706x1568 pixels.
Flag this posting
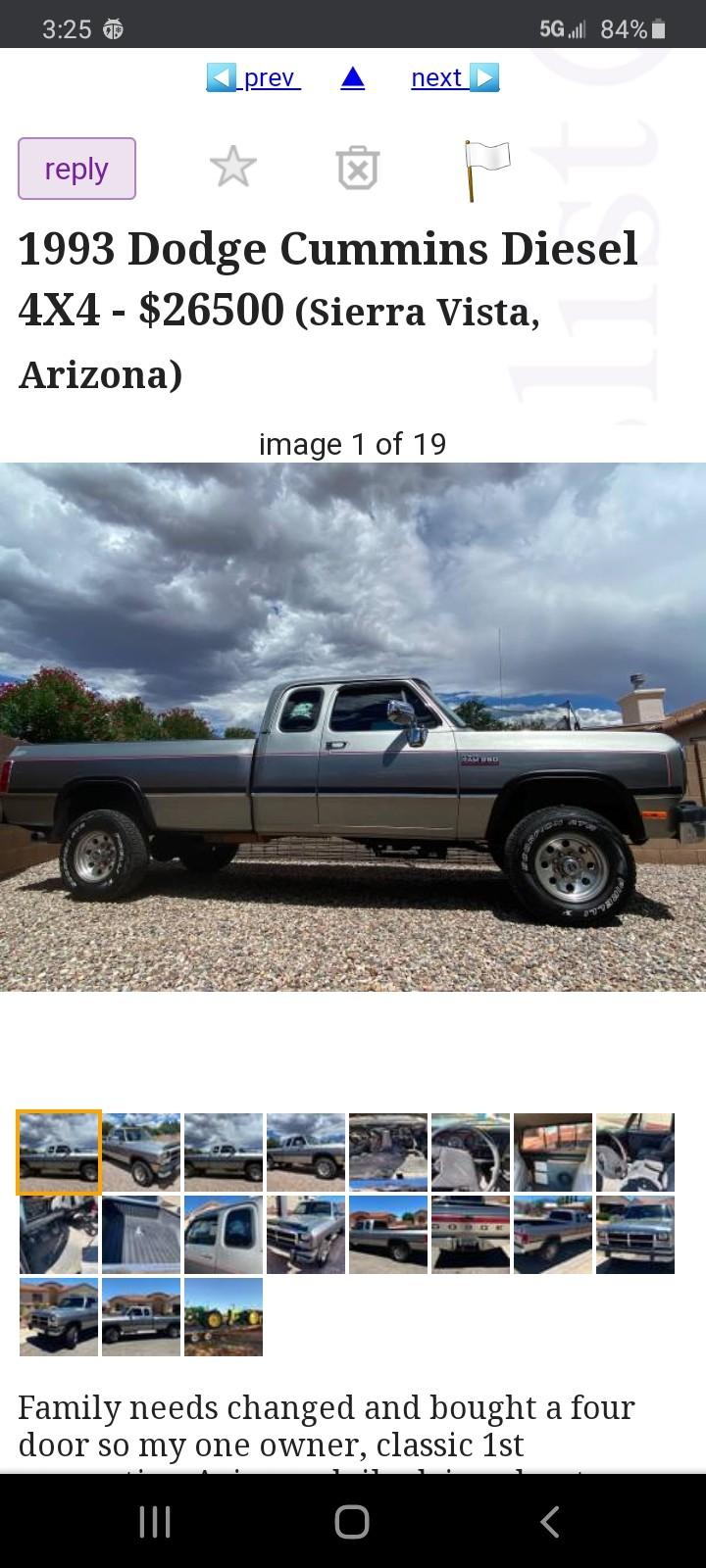pyautogui.click(x=485, y=169)
